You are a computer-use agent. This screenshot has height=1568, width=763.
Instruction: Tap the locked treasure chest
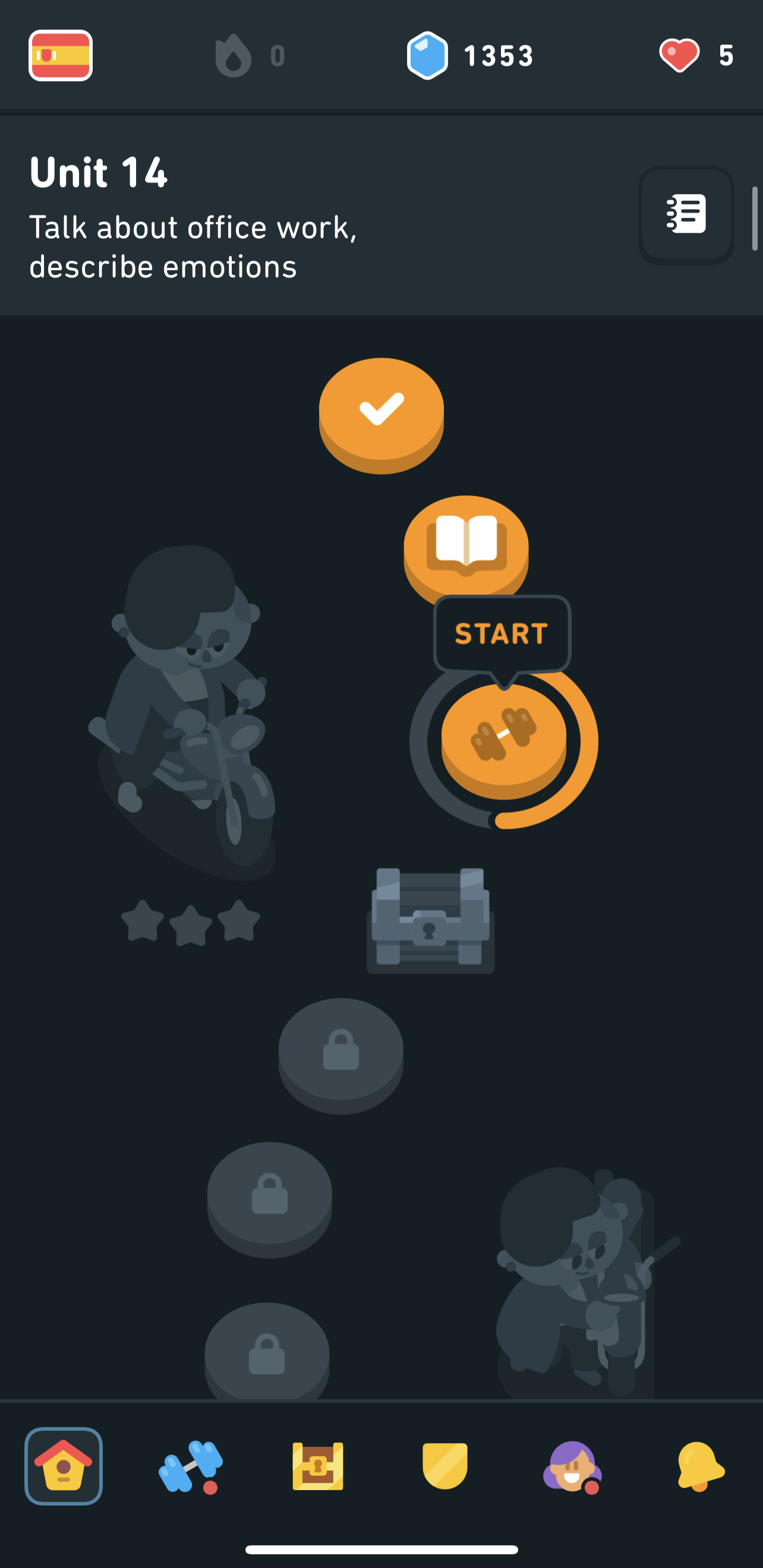pyautogui.click(x=430, y=920)
